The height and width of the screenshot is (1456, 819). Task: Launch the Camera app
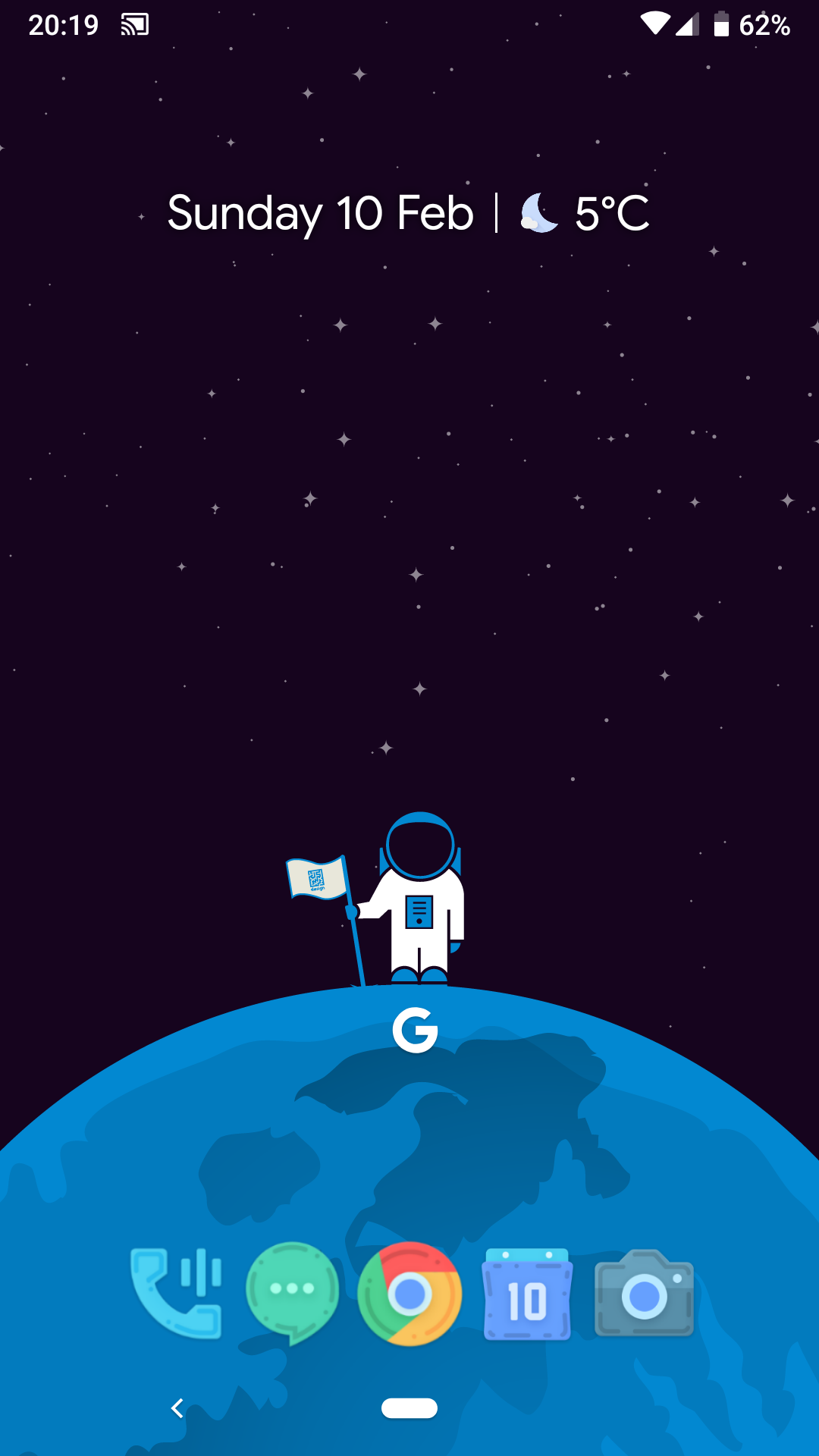tap(644, 1294)
